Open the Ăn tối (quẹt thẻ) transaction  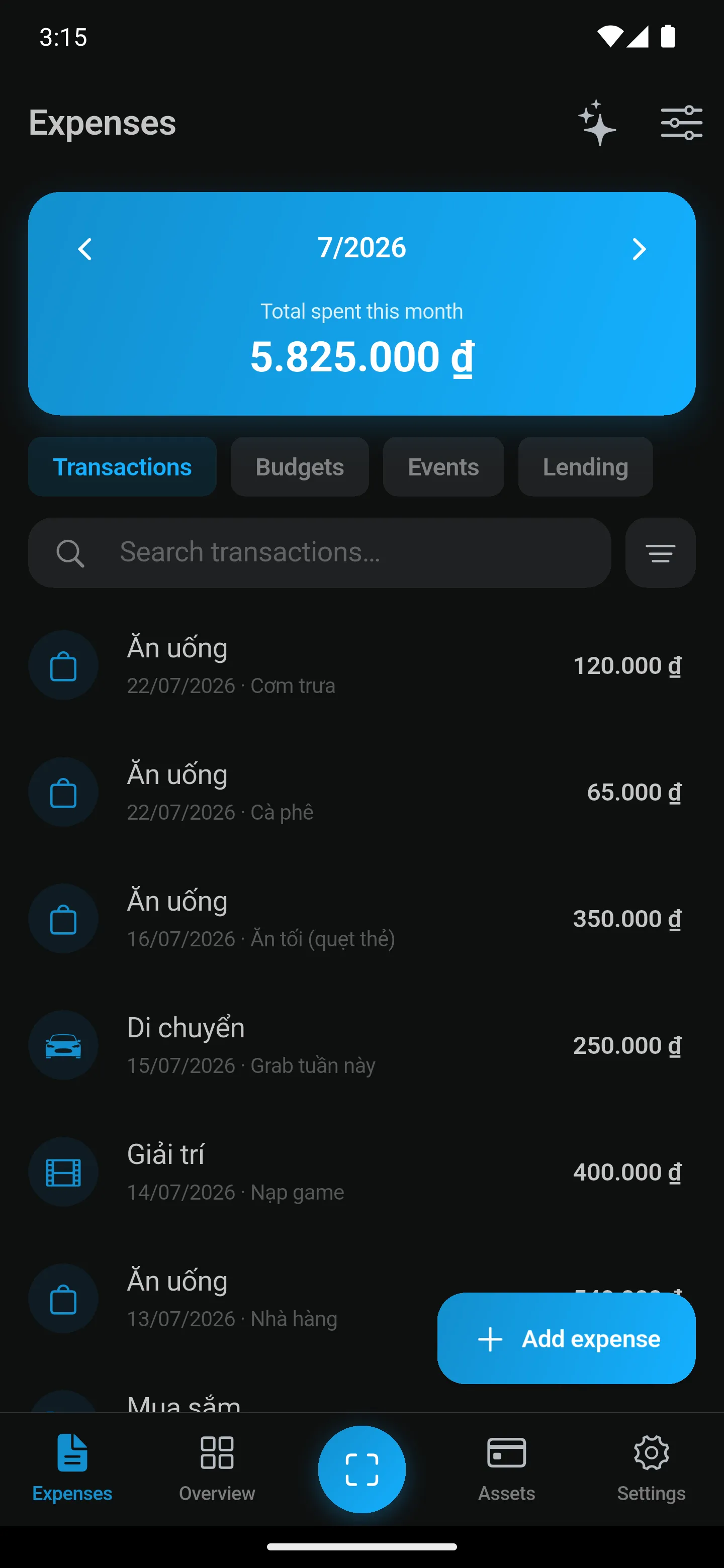click(361, 919)
